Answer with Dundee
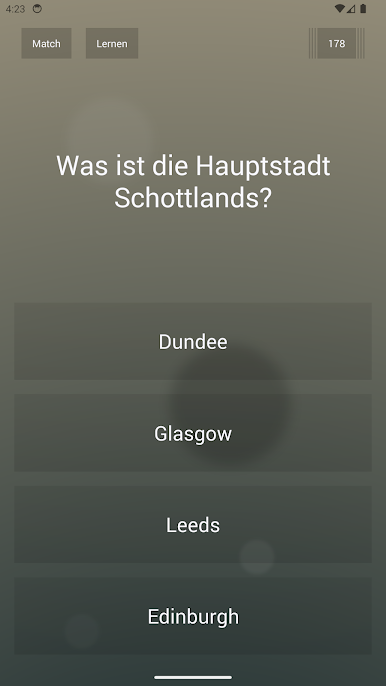 pos(193,341)
